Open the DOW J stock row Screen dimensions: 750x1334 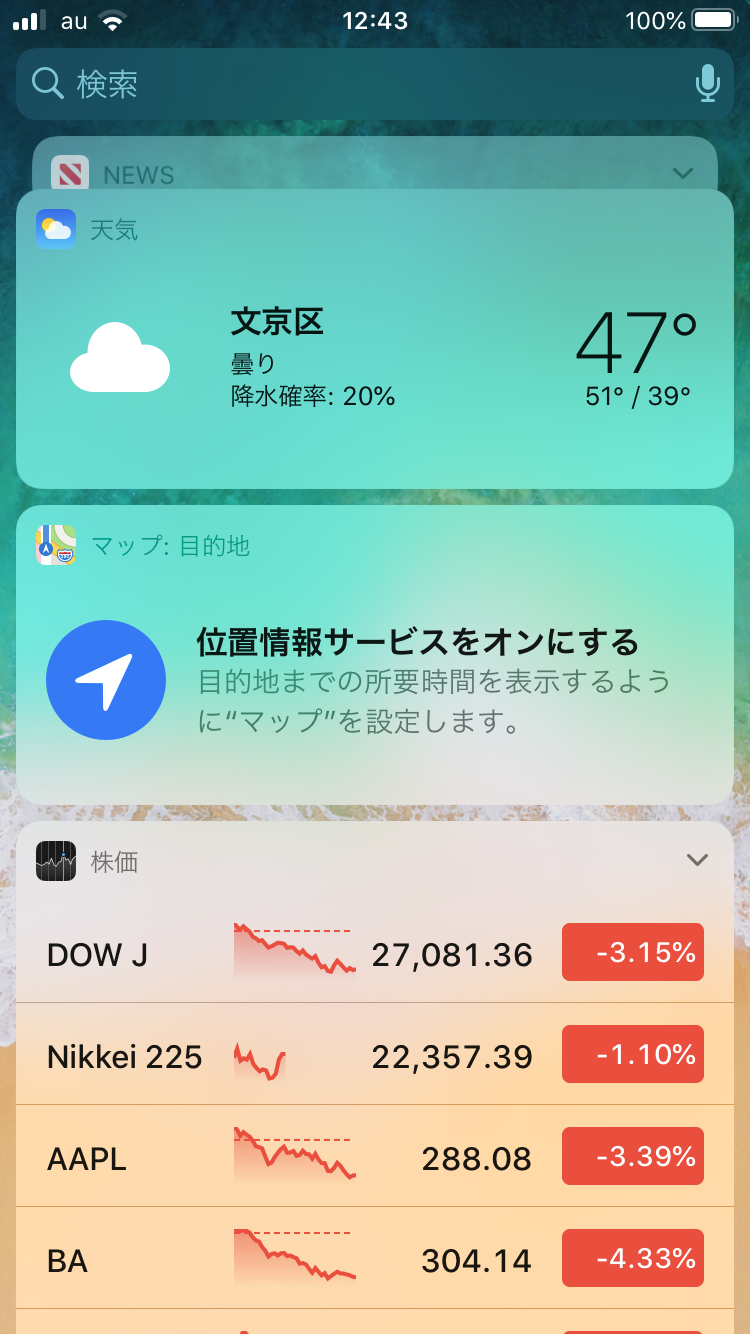[290, 955]
